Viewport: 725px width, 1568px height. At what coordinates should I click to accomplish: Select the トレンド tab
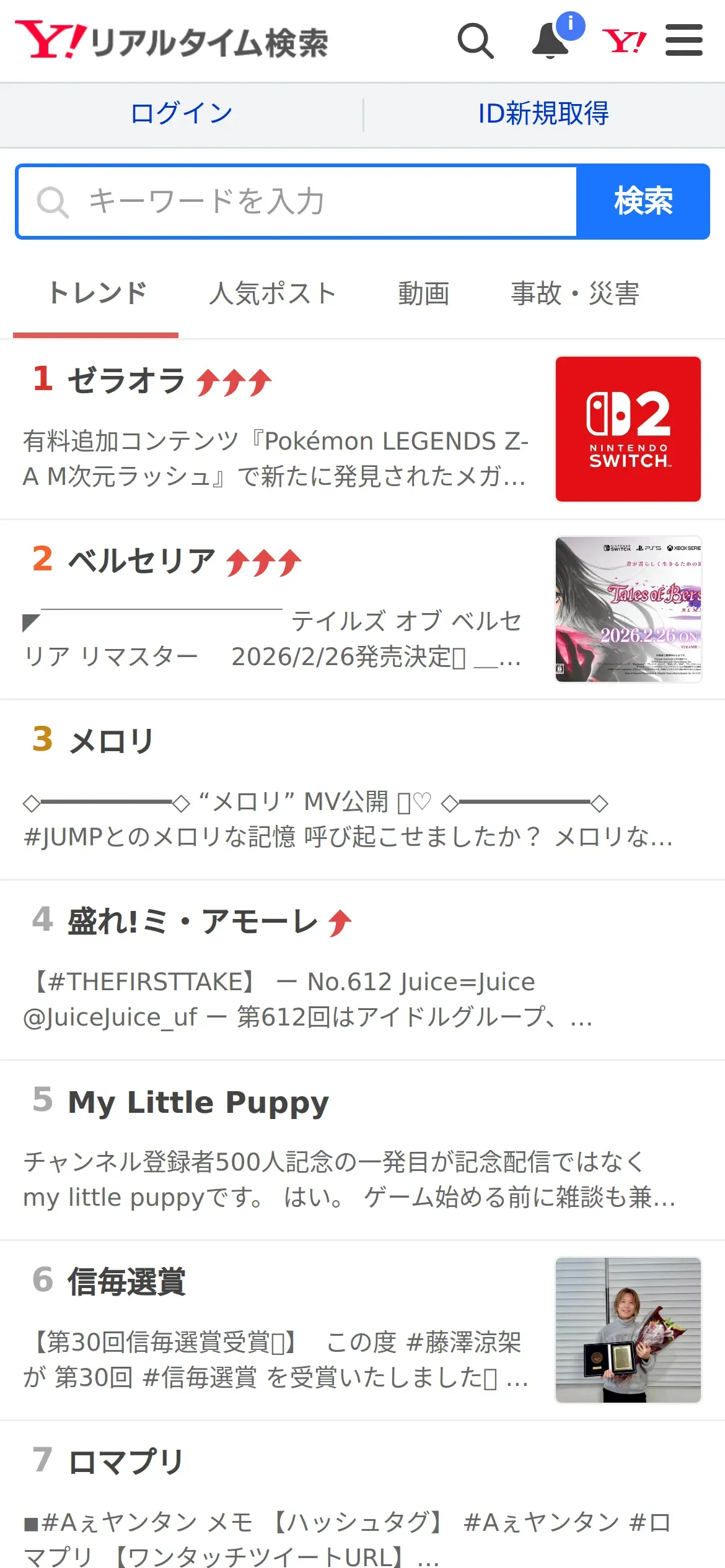97,294
